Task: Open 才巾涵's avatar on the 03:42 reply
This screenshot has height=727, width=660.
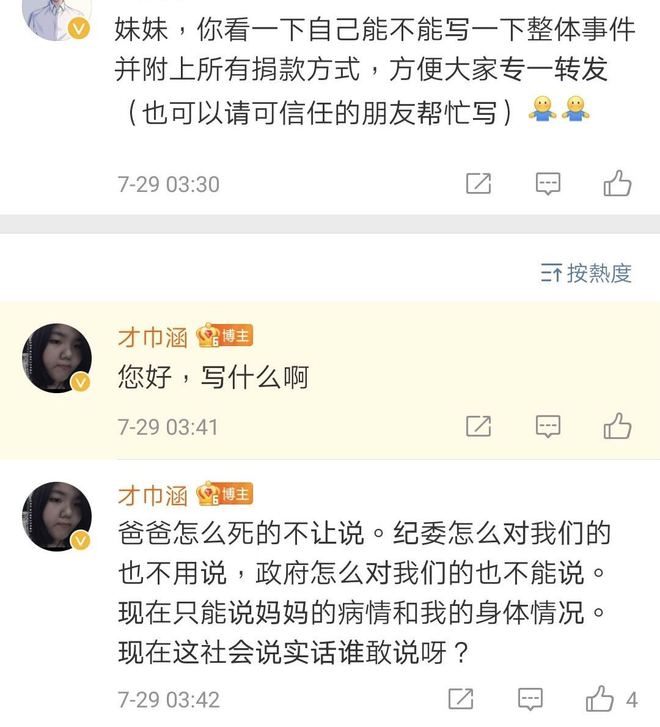Action: 57,517
